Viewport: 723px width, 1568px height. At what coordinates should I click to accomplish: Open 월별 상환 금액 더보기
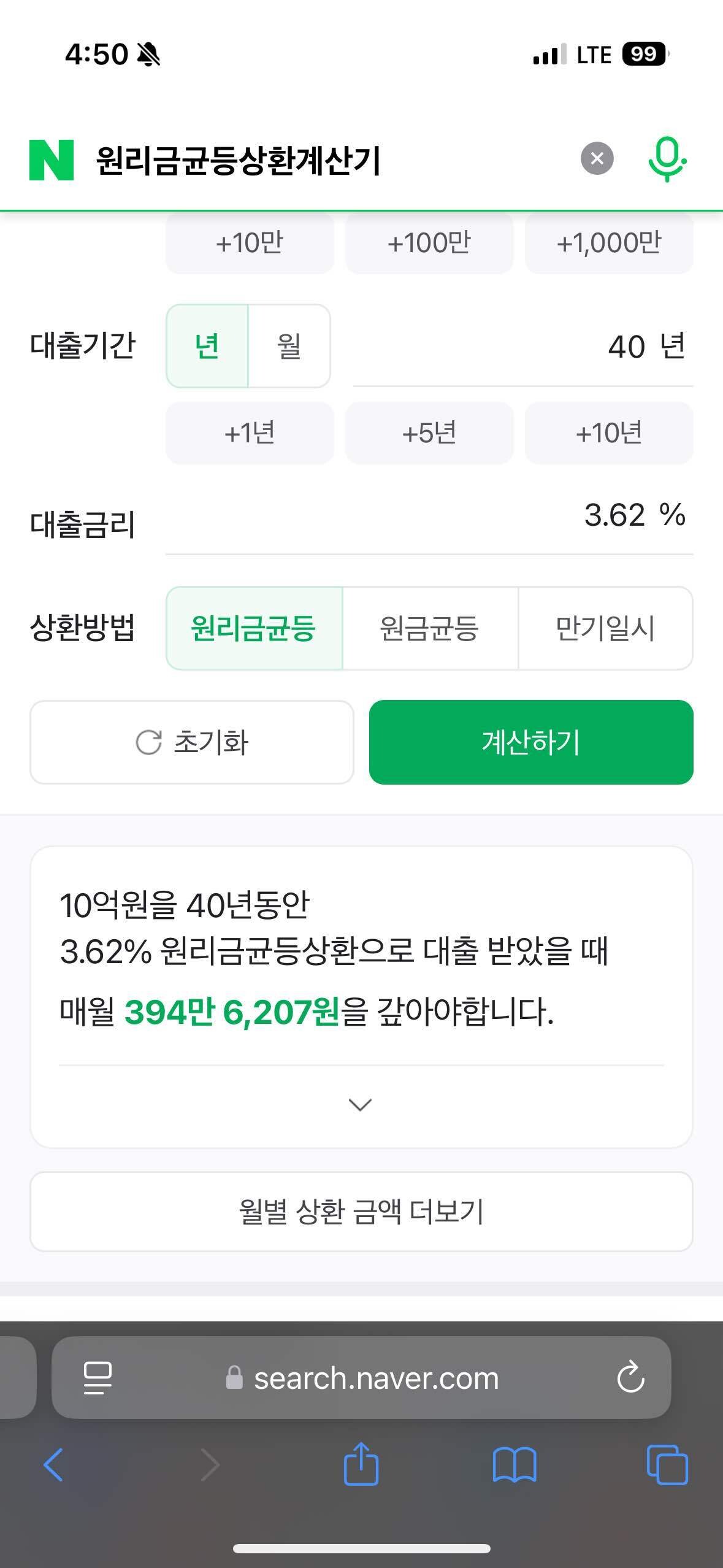click(x=361, y=1211)
